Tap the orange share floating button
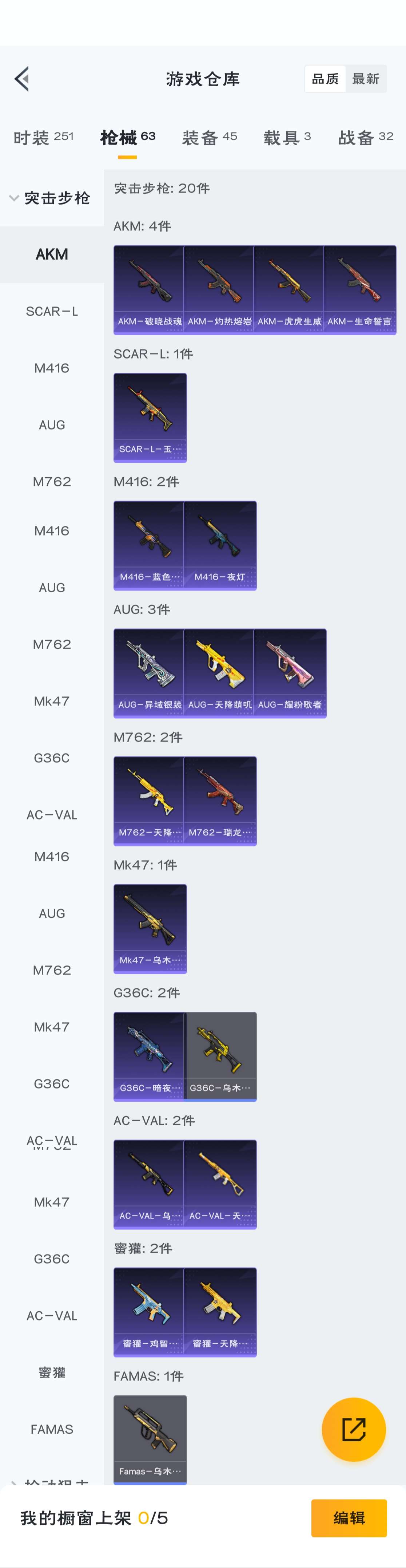The image size is (406, 1568). 354,1429
